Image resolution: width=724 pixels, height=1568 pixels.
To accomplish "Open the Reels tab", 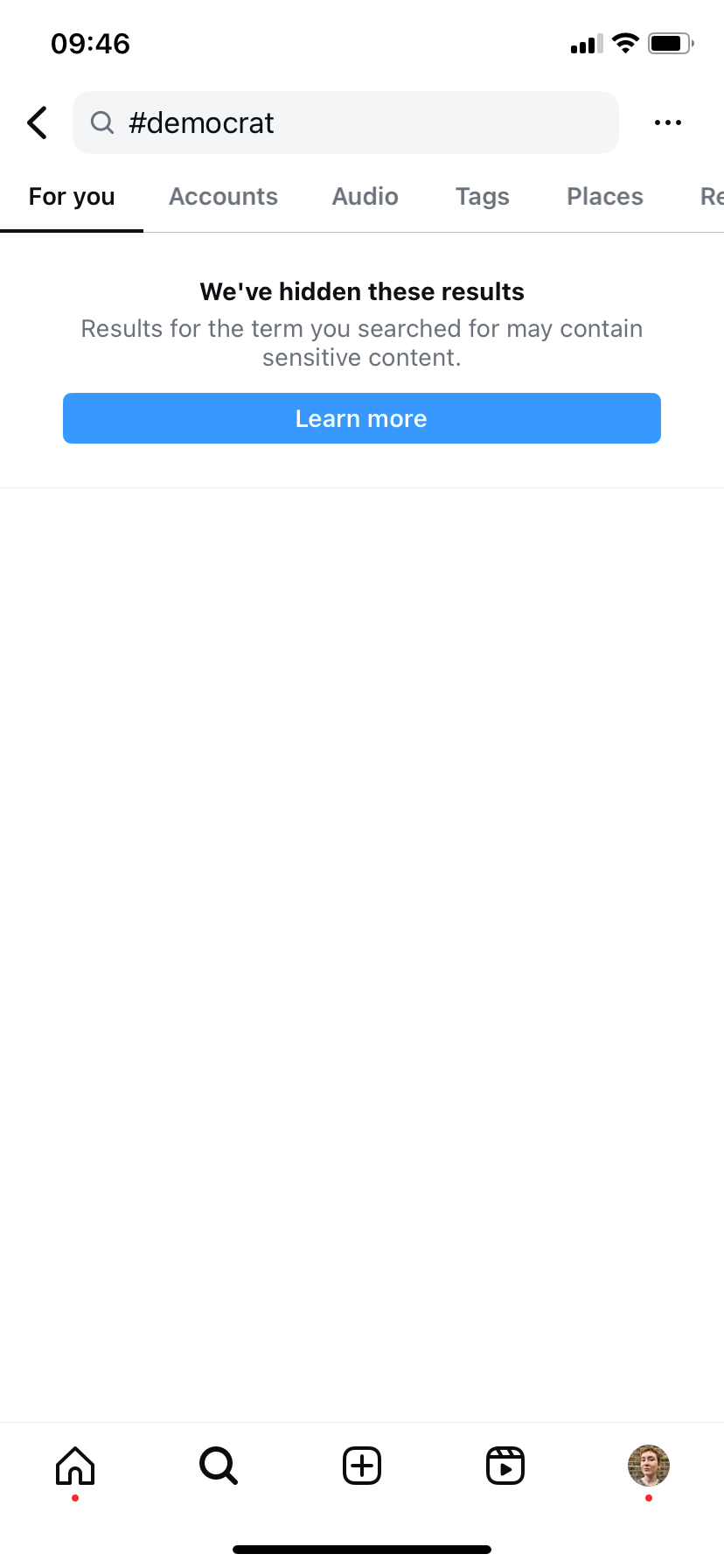I will 505,1466.
